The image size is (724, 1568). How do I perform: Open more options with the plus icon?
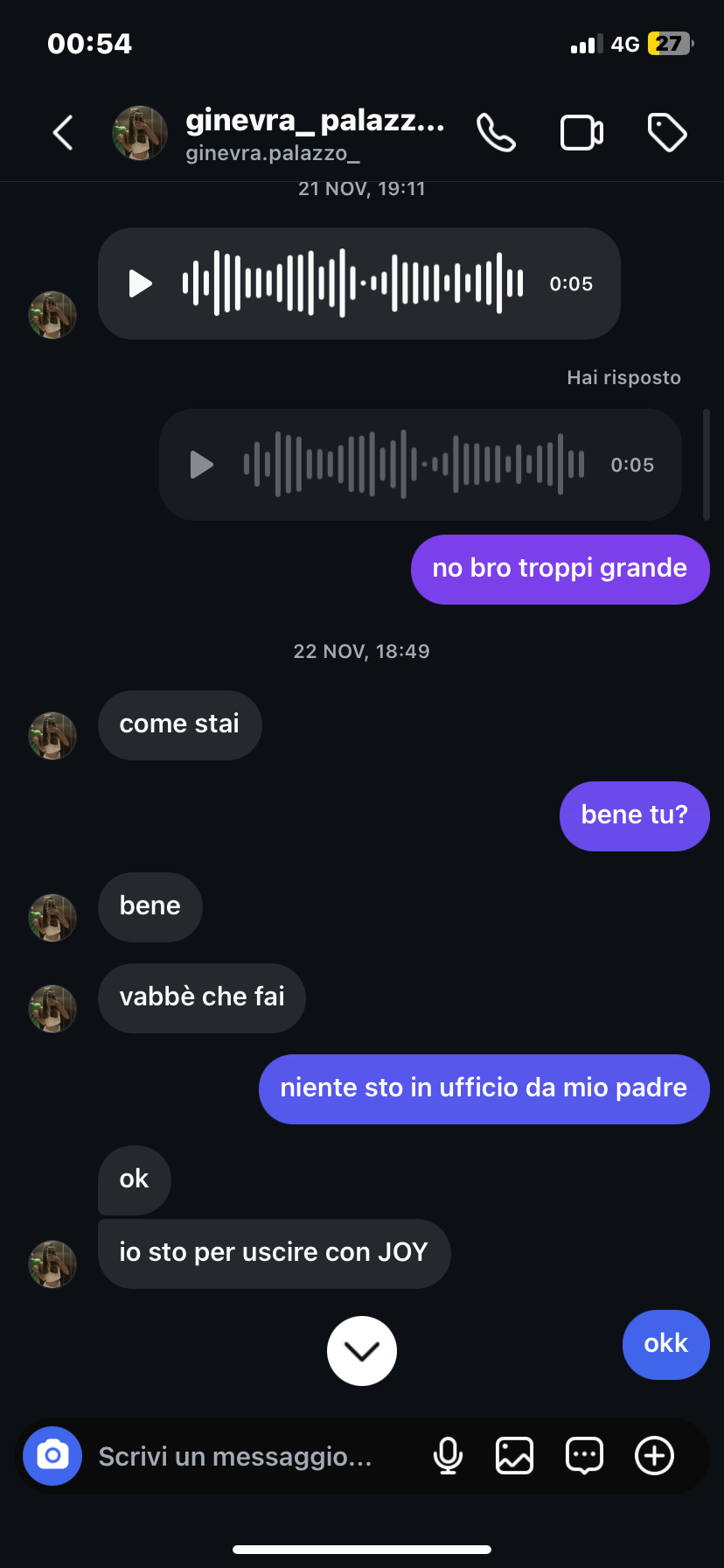(x=654, y=1456)
